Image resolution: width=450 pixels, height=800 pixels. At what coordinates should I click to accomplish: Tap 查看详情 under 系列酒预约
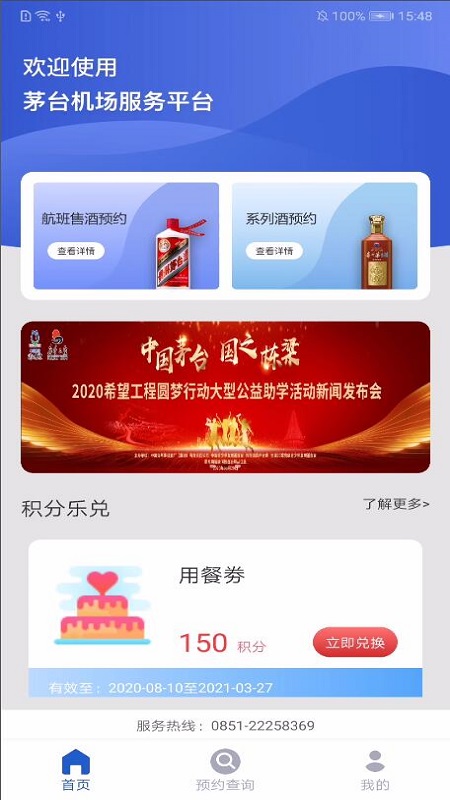[274, 251]
